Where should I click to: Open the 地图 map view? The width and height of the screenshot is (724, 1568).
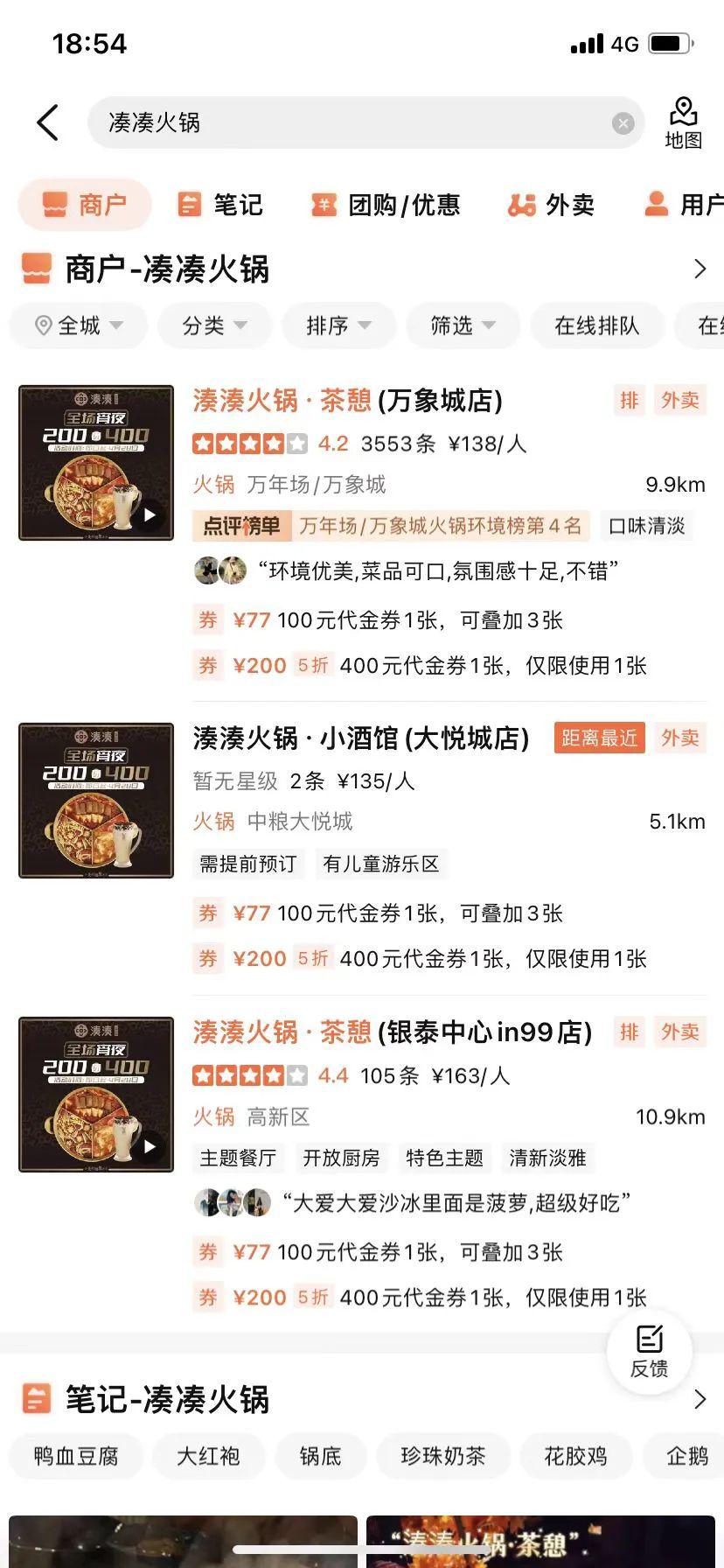point(683,123)
